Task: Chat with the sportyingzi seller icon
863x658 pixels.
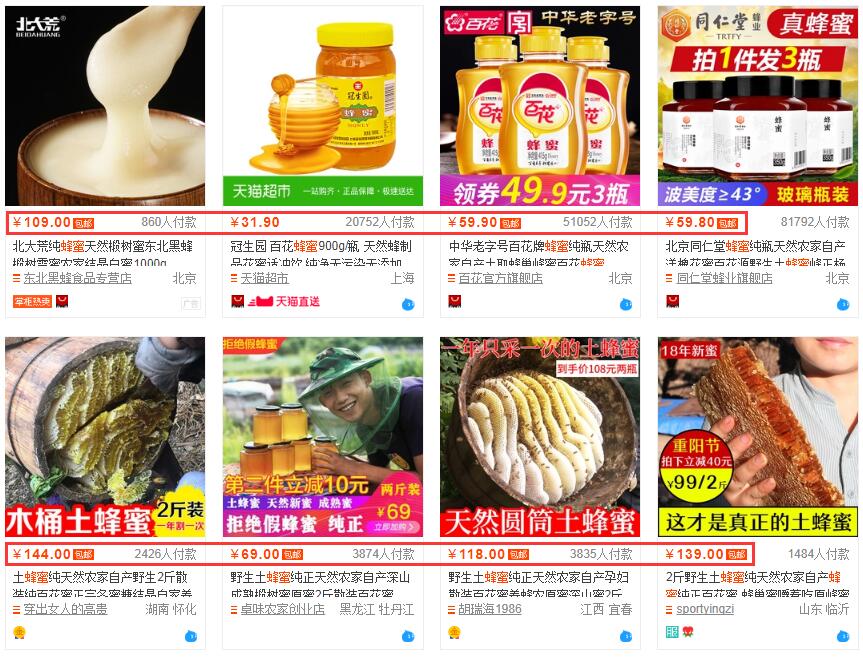Action: [843, 634]
